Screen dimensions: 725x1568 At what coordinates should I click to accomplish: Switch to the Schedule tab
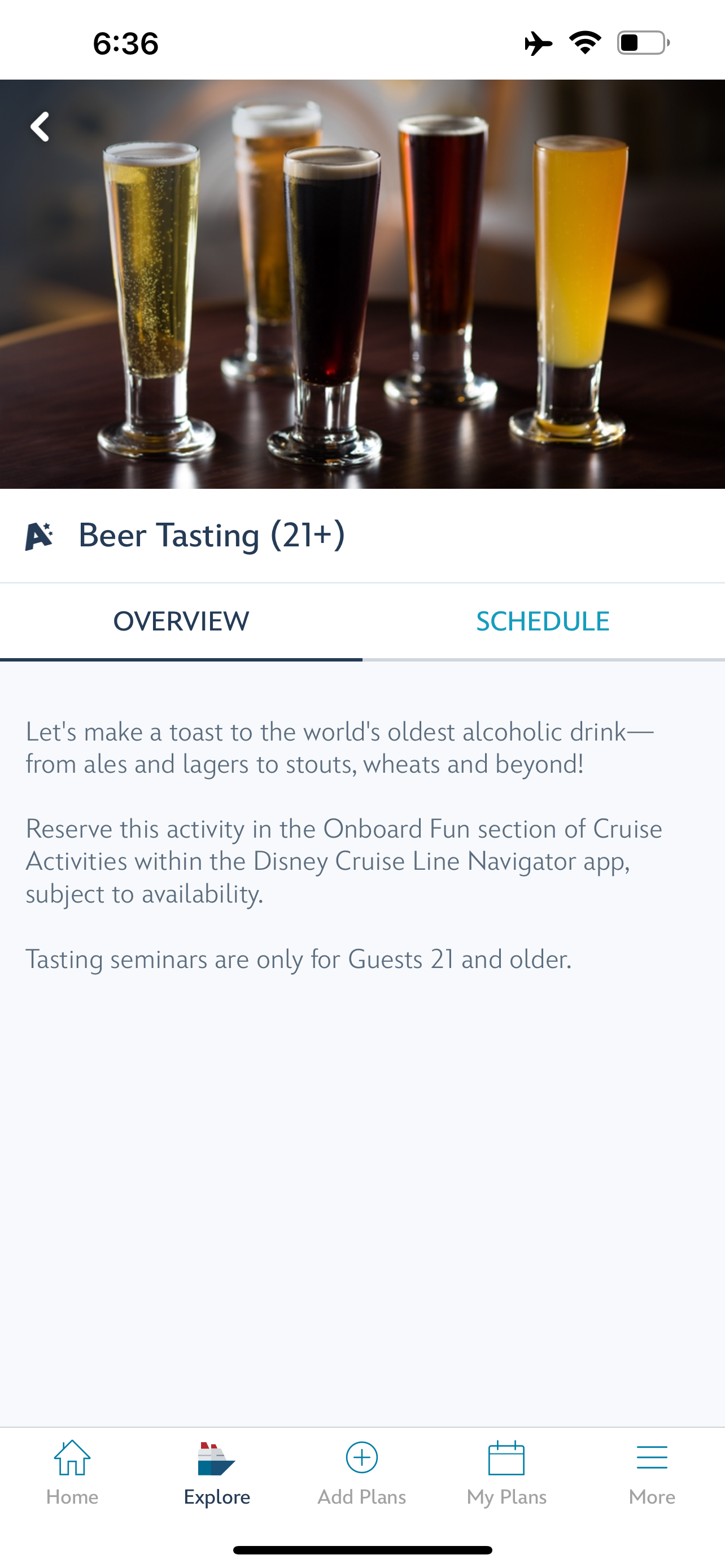coord(543,621)
